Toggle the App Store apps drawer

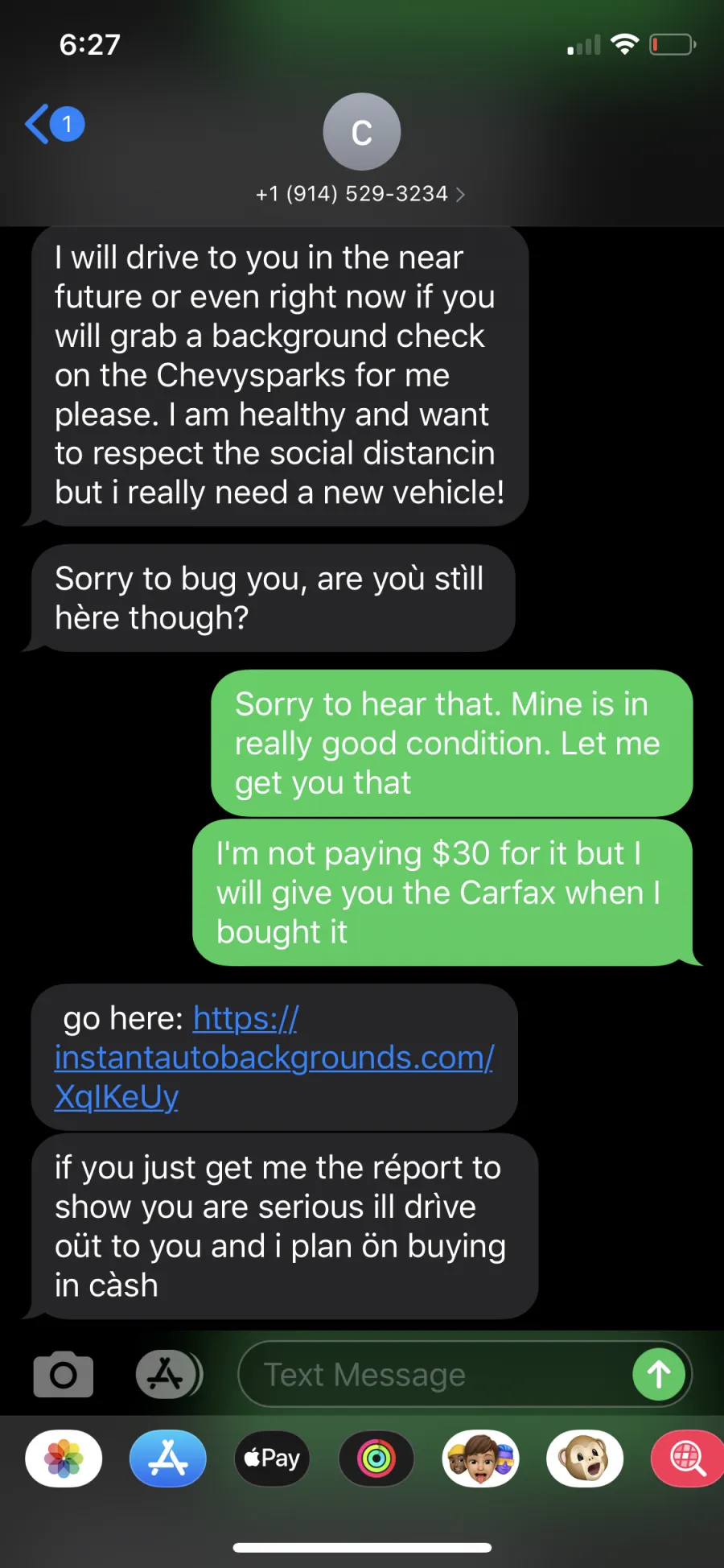(169, 1374)
